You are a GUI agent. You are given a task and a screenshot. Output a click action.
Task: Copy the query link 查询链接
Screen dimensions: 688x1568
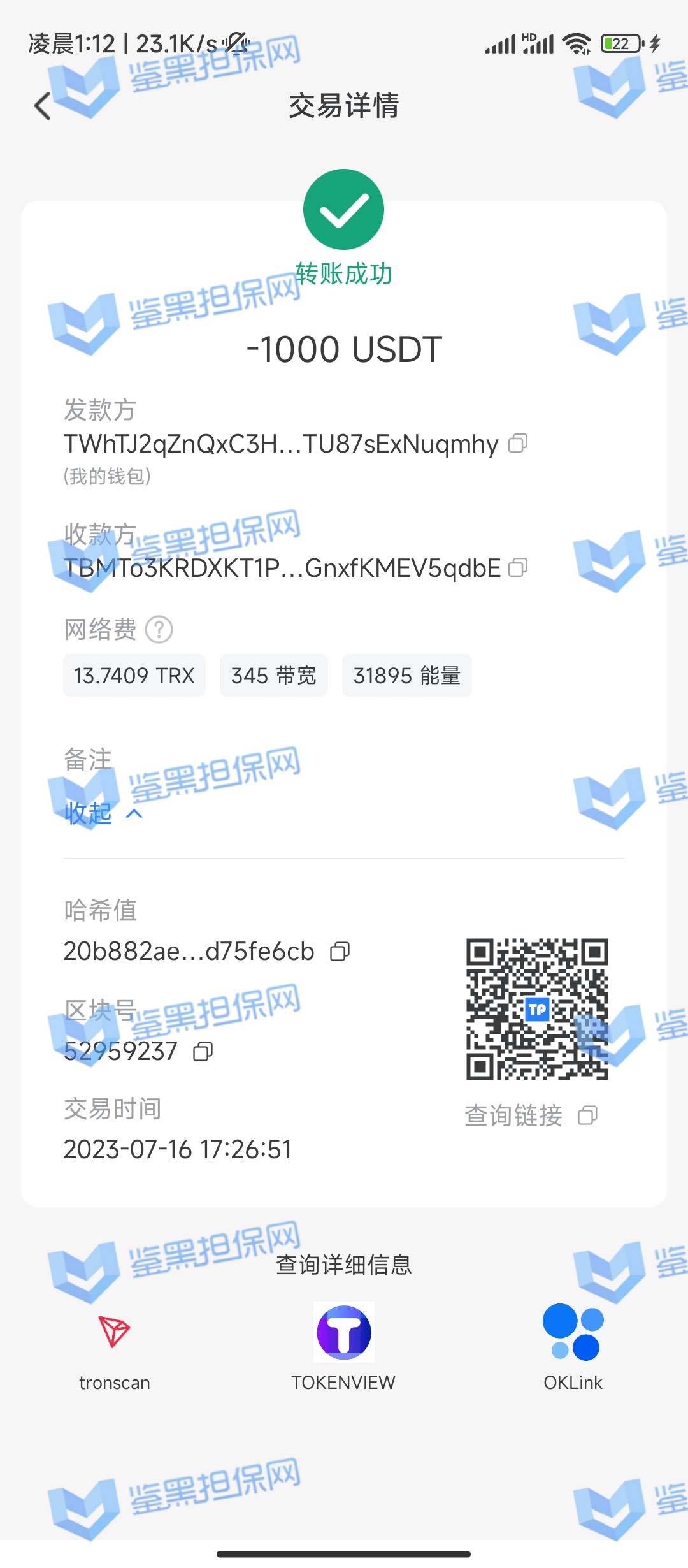[x=587, y=1115]
